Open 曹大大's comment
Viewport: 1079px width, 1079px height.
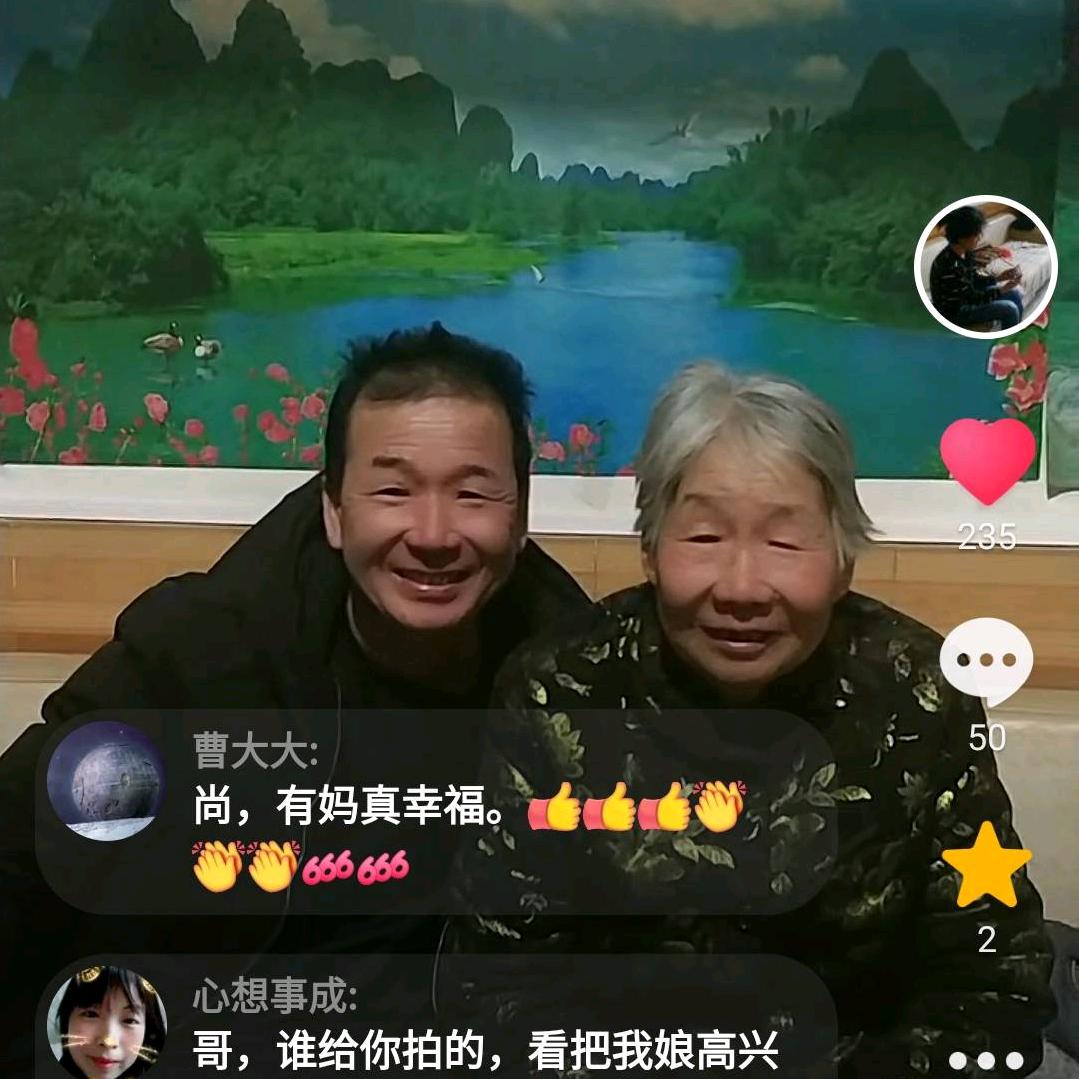coord(436,812)
